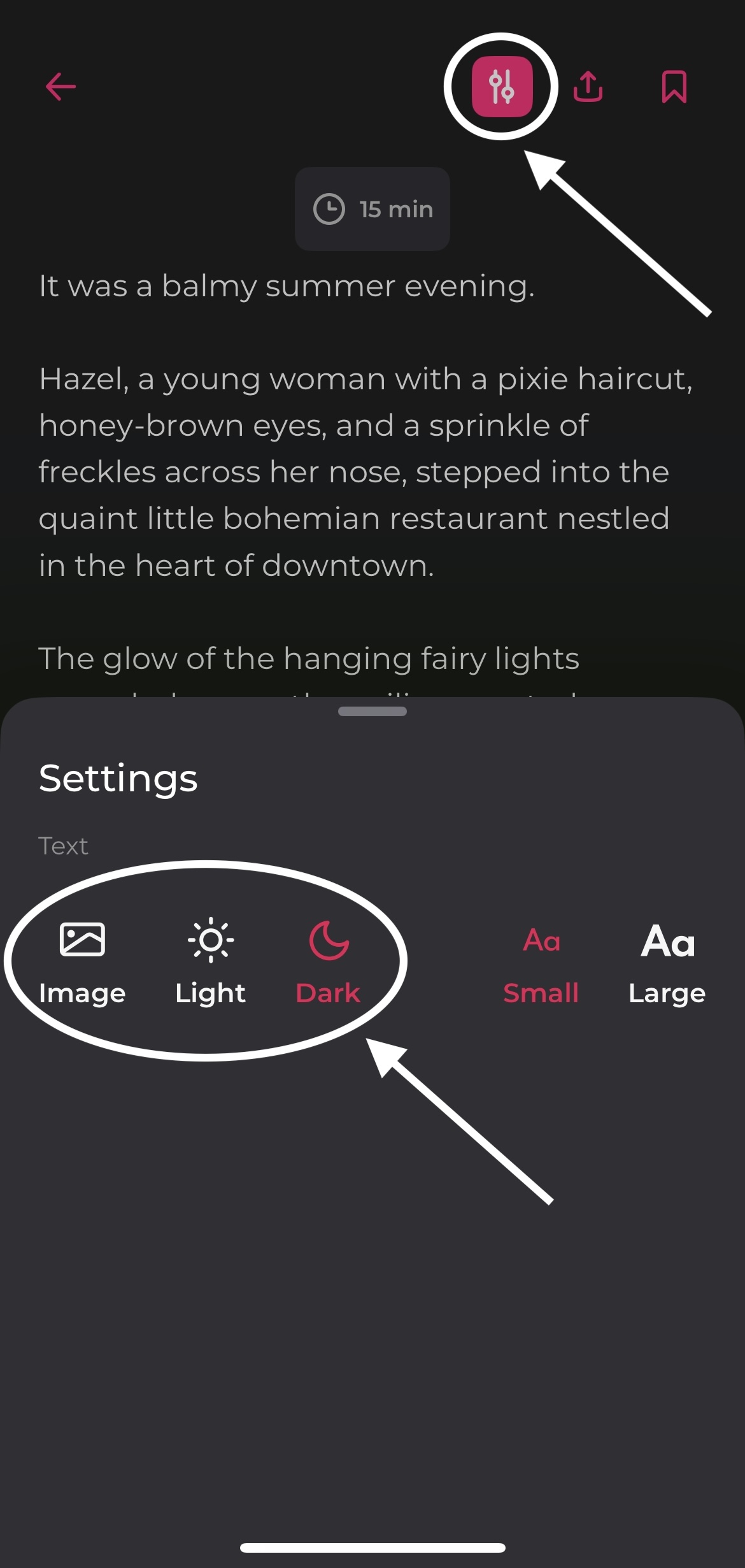Set text size to Small
745x1568 pixels.
click(x=541, y=963)
